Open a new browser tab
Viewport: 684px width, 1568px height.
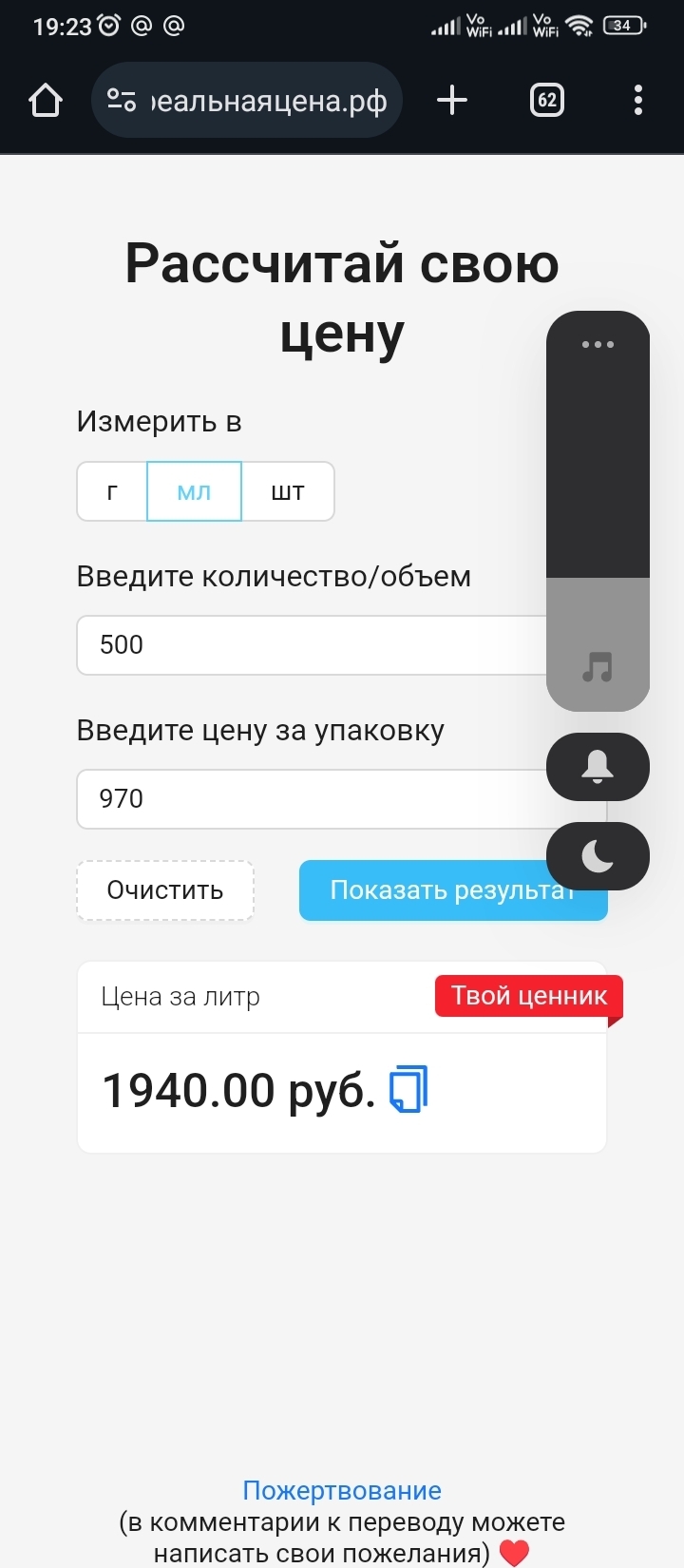(x=452, y=100)
